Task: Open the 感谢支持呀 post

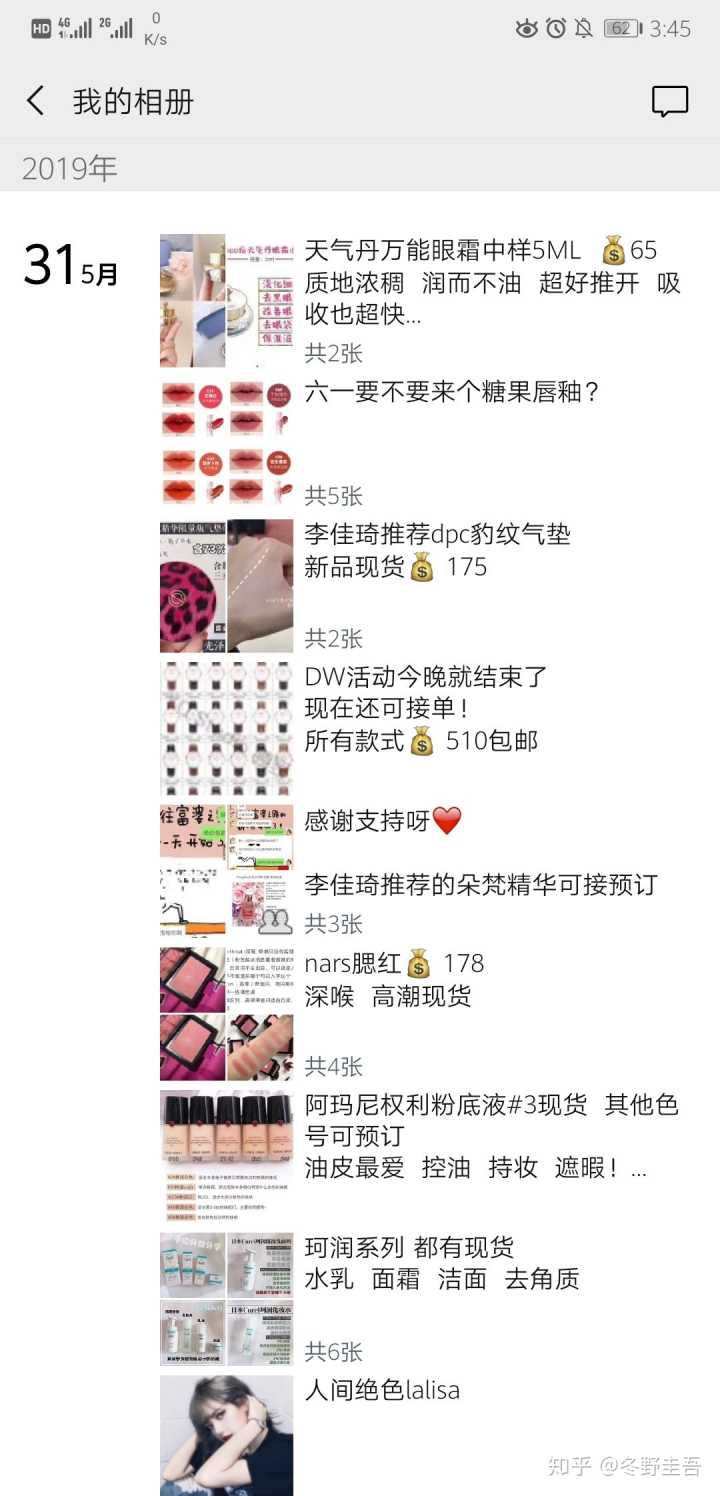Action: click(x=383, y=821)
